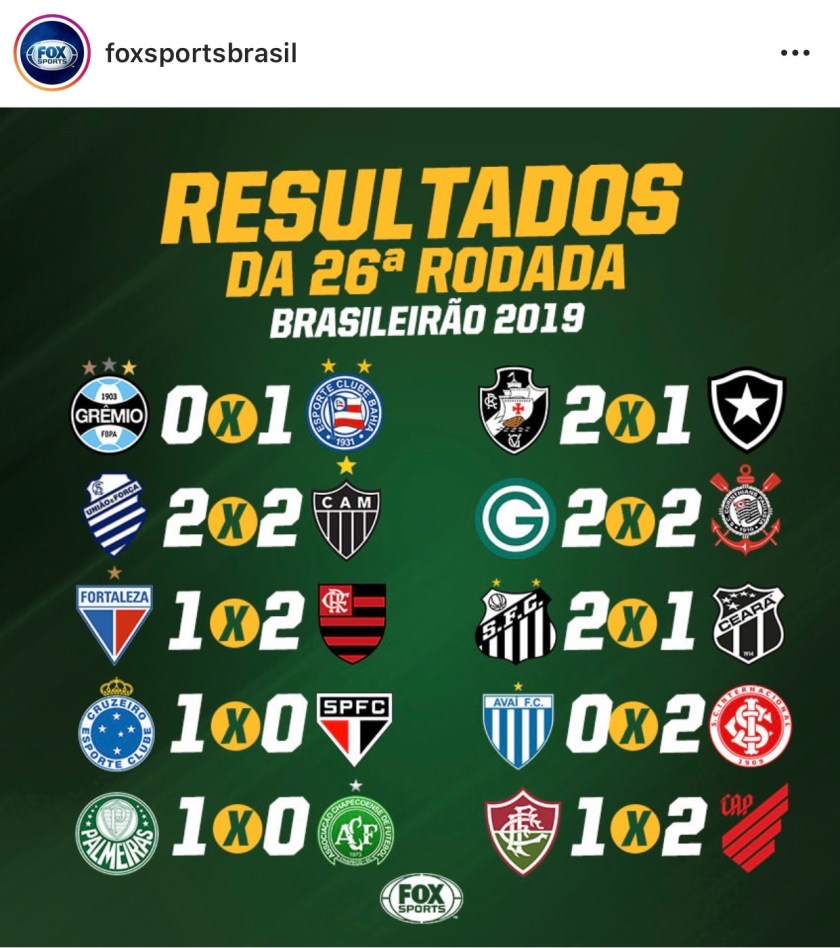Open foxsportsbrasil profile picture
The height and width of the screenshot is (948, 840).
point(52,52)
